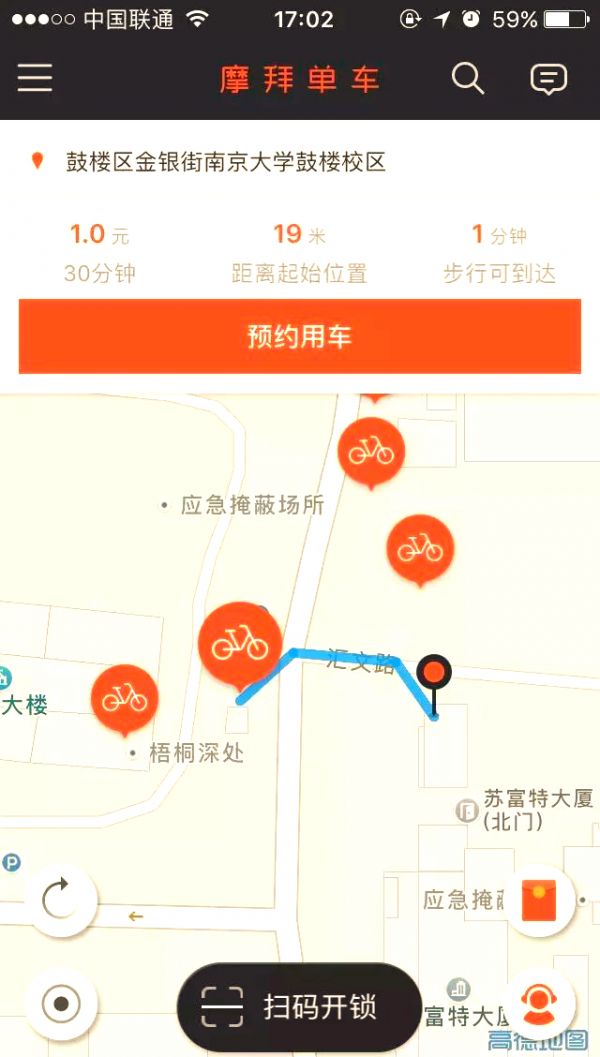Open the messages icon in the top bar
The image size is (600, 1057).
tap(549, 79)
